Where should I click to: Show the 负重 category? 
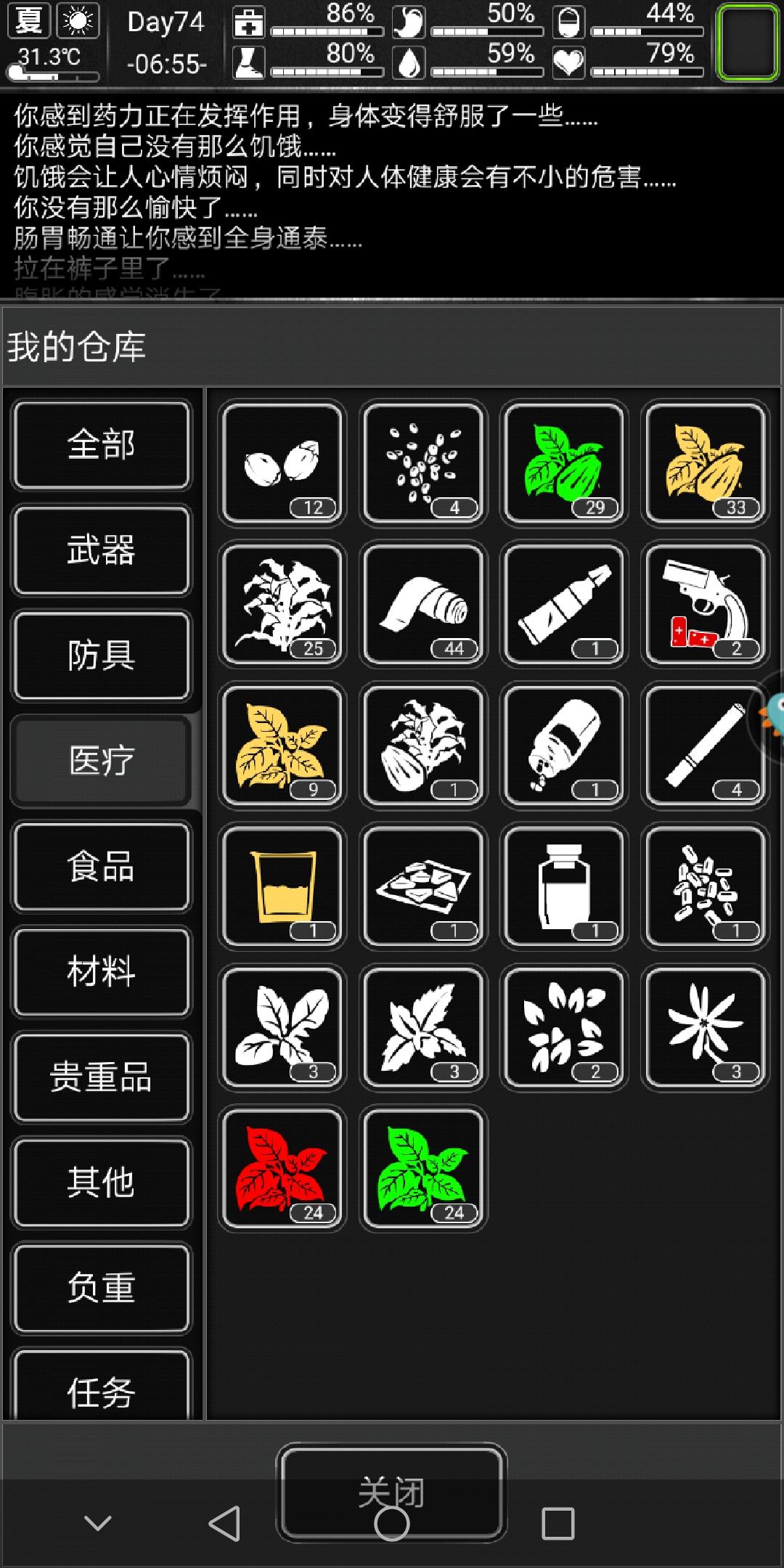coord(102,1287)
